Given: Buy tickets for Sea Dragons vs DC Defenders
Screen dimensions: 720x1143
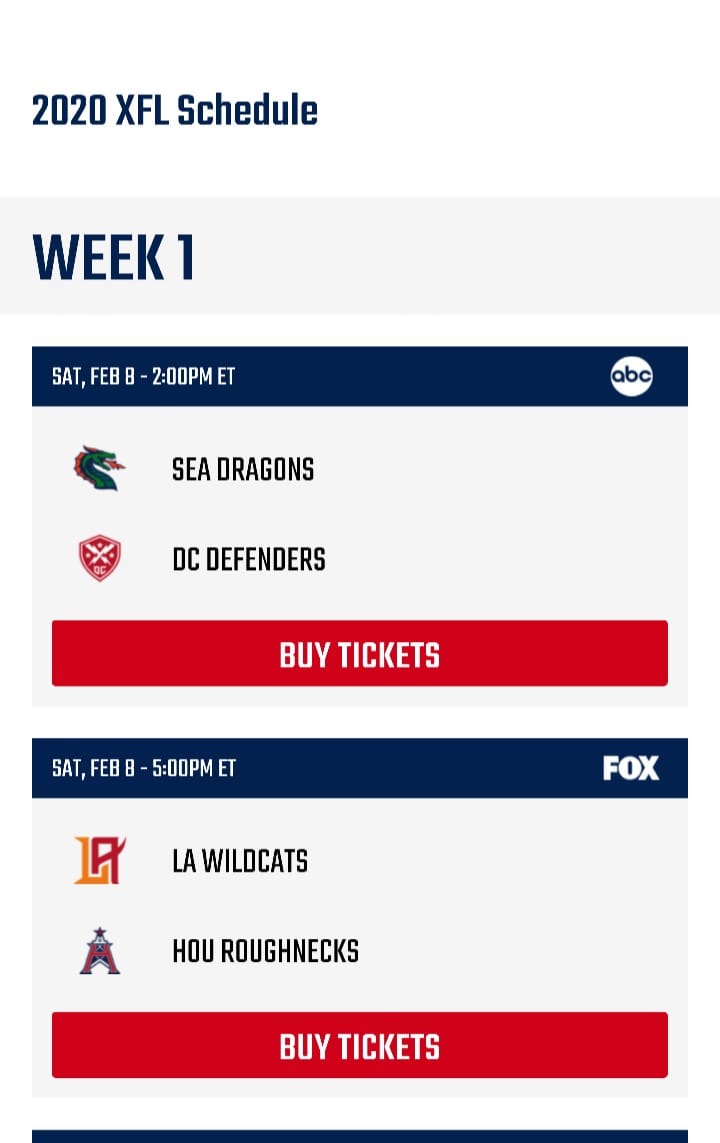Looking at the screenshot, I should point(360,654).
